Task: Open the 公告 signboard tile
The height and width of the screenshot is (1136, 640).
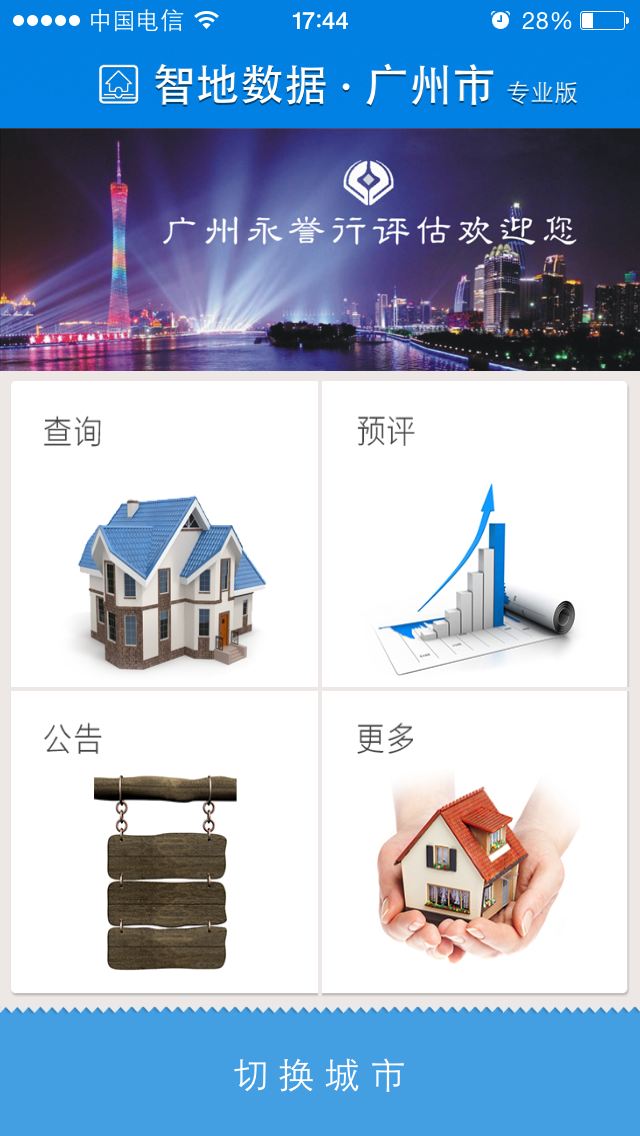Action: tap(164, 842)
